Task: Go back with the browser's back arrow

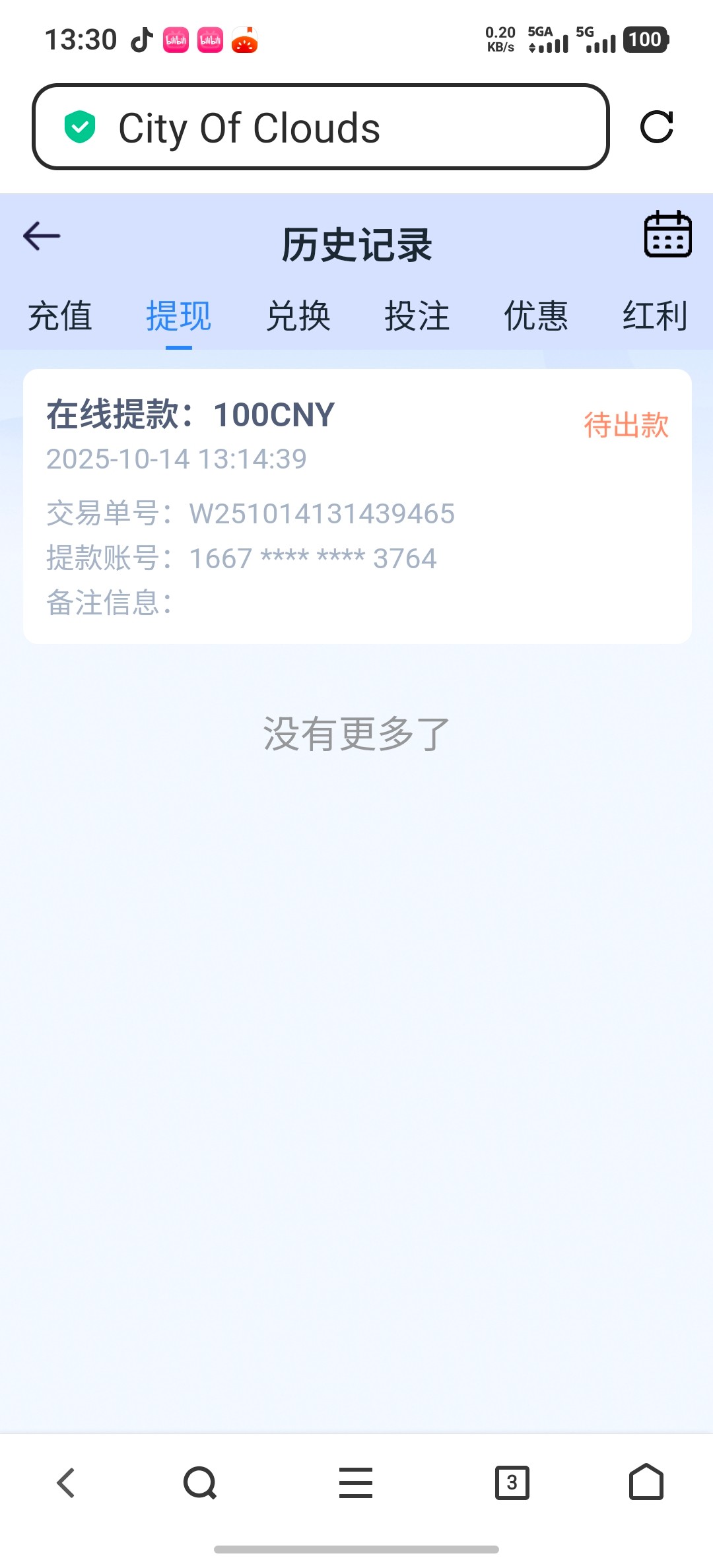Action: [66, 1483]
